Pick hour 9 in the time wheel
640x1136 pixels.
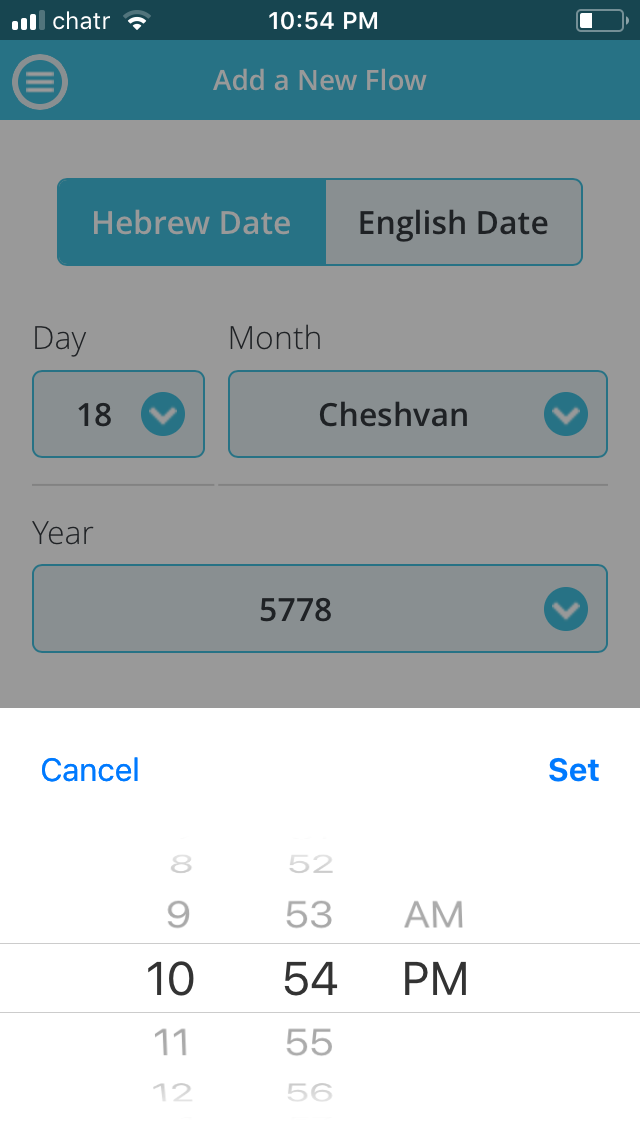(x=178, y=914)
